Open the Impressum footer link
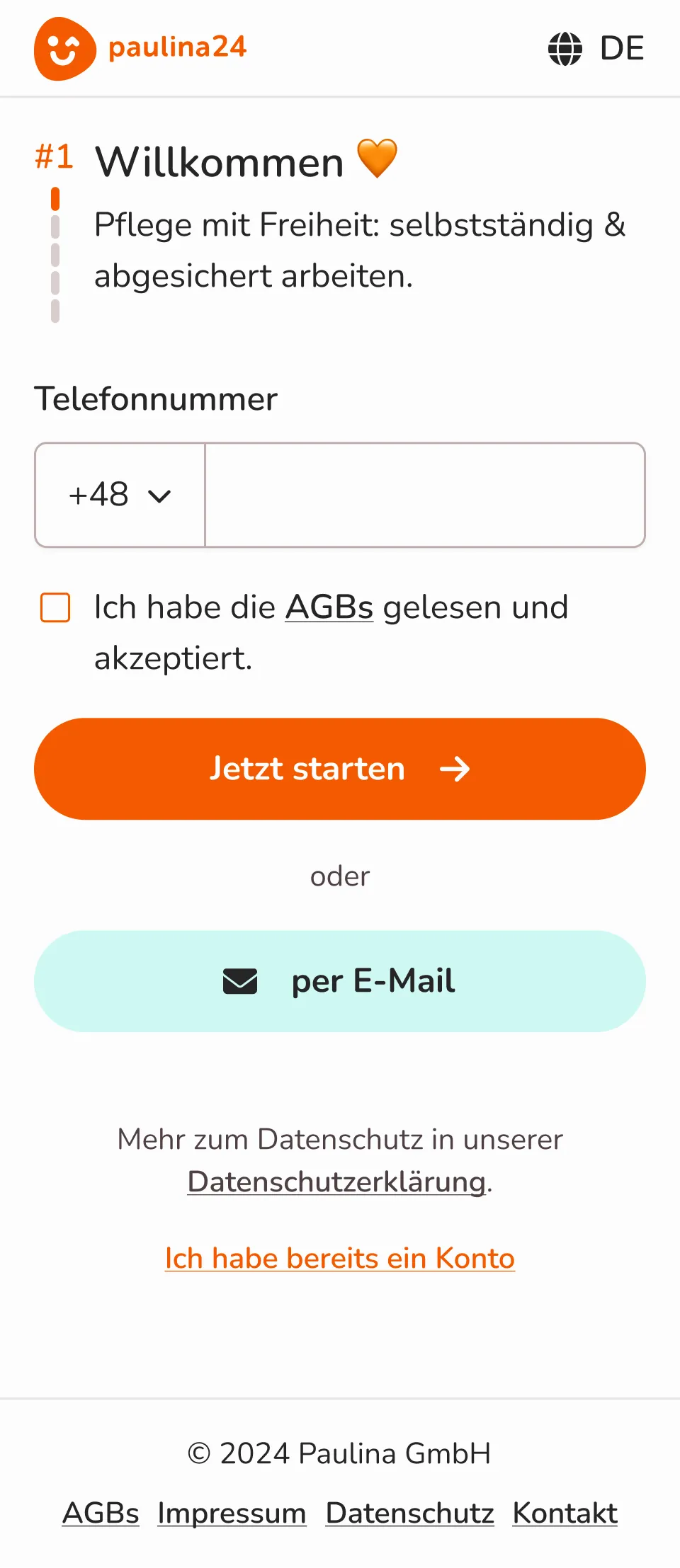Screen dimensions: 680x1568 pos(232,1513)
